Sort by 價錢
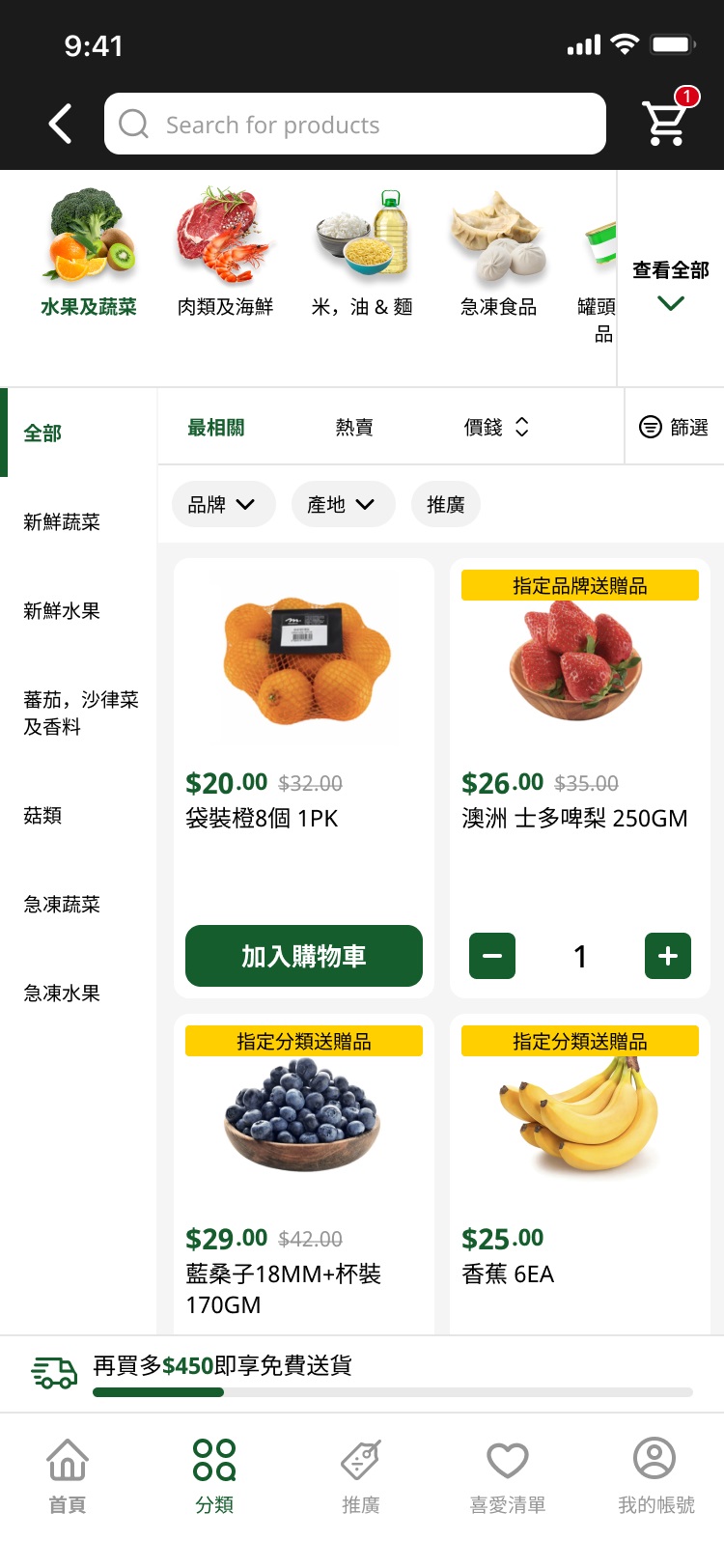The image size is (724, 1568). coord(496,427)
